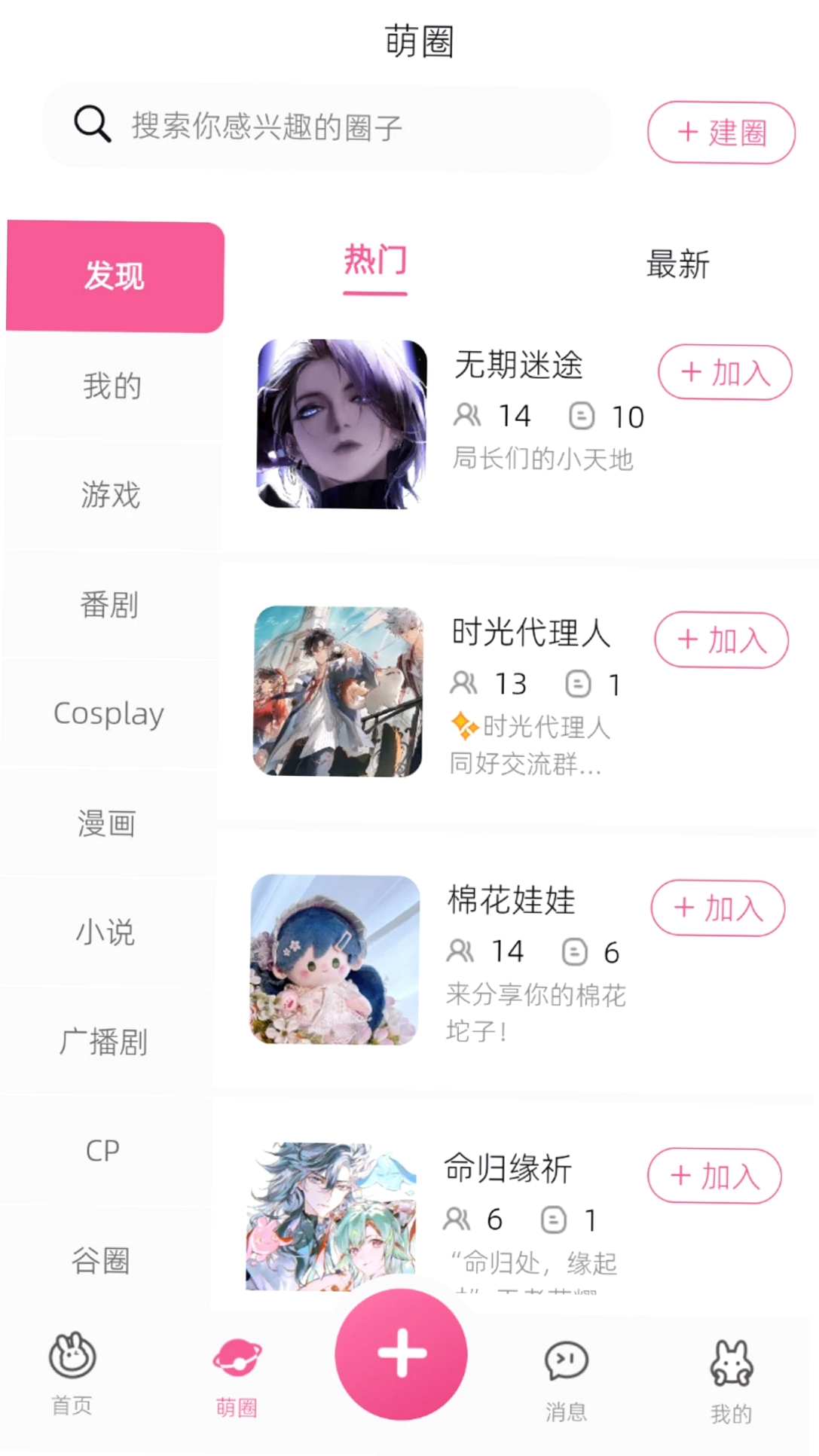Image resolution: width=819 pixels, height=1456 pixels.
Task: Switch to the 最新 tab
Action: (677, 264)
